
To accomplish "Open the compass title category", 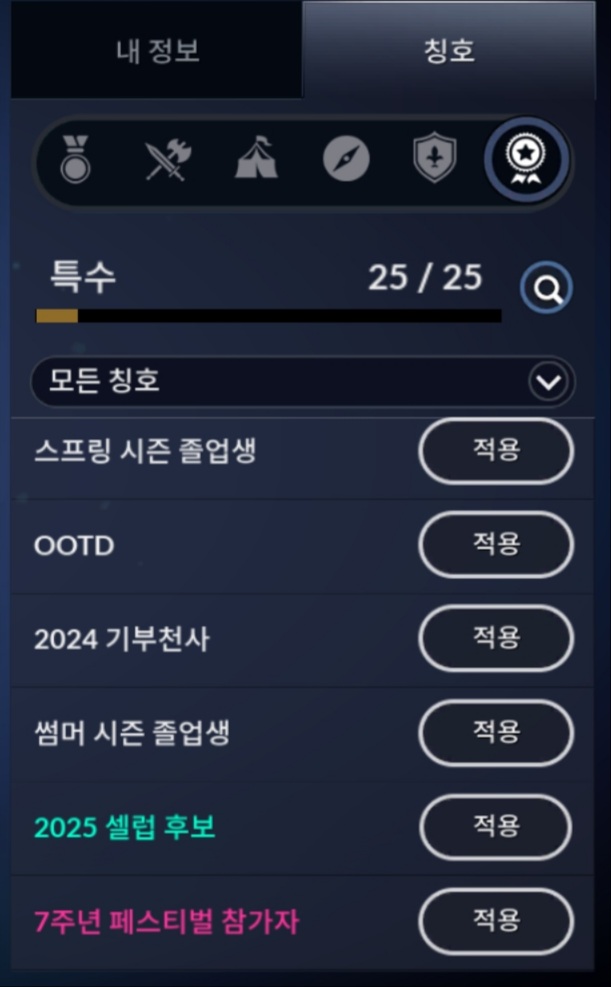I will (346, 159).
